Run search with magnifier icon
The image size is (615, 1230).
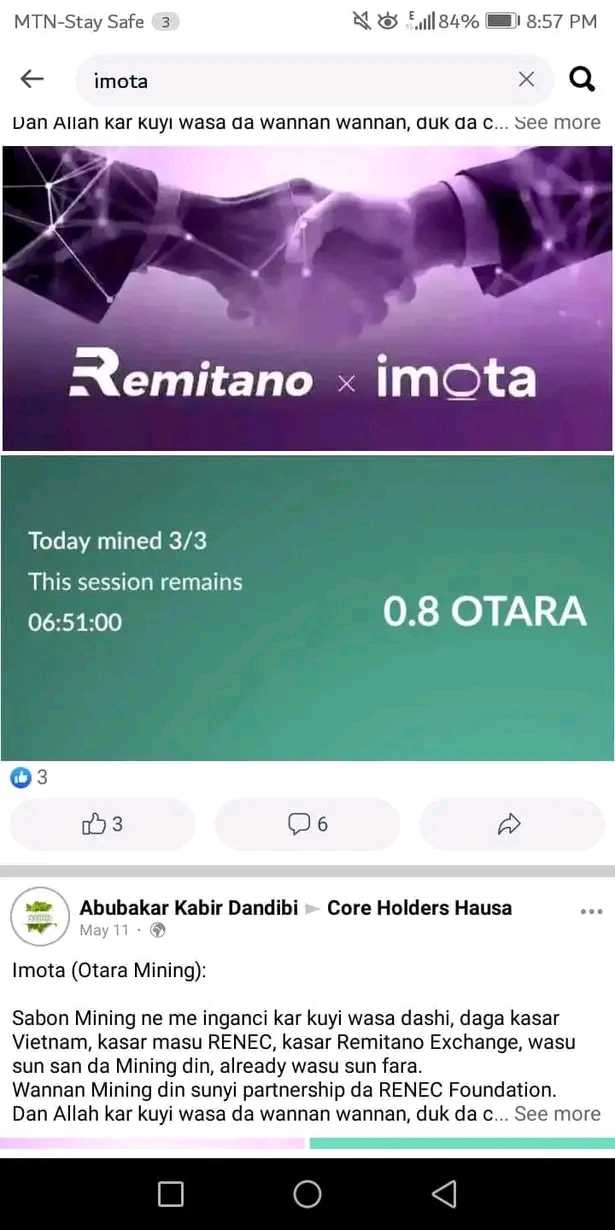[x=582, y=80]
